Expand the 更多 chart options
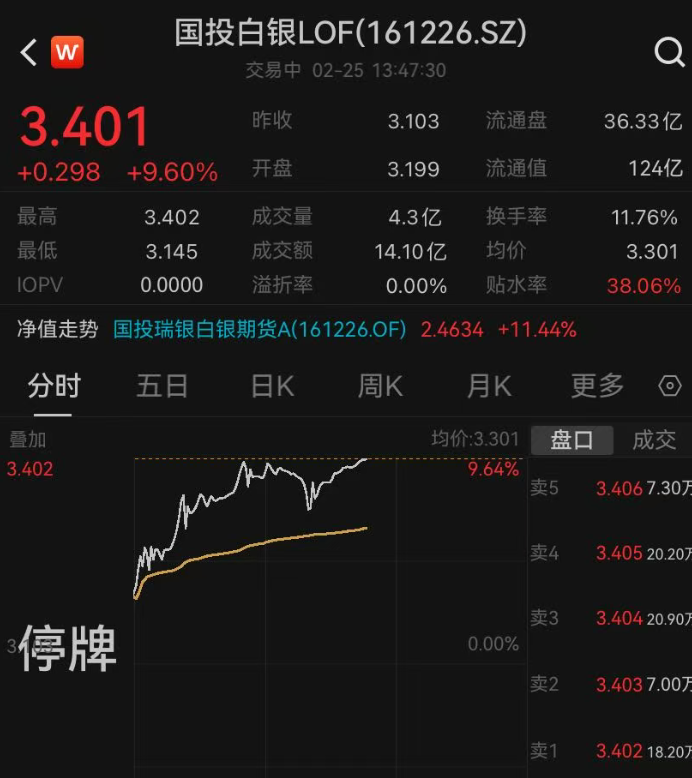The image size is (692, 778). tap(597, 386)
